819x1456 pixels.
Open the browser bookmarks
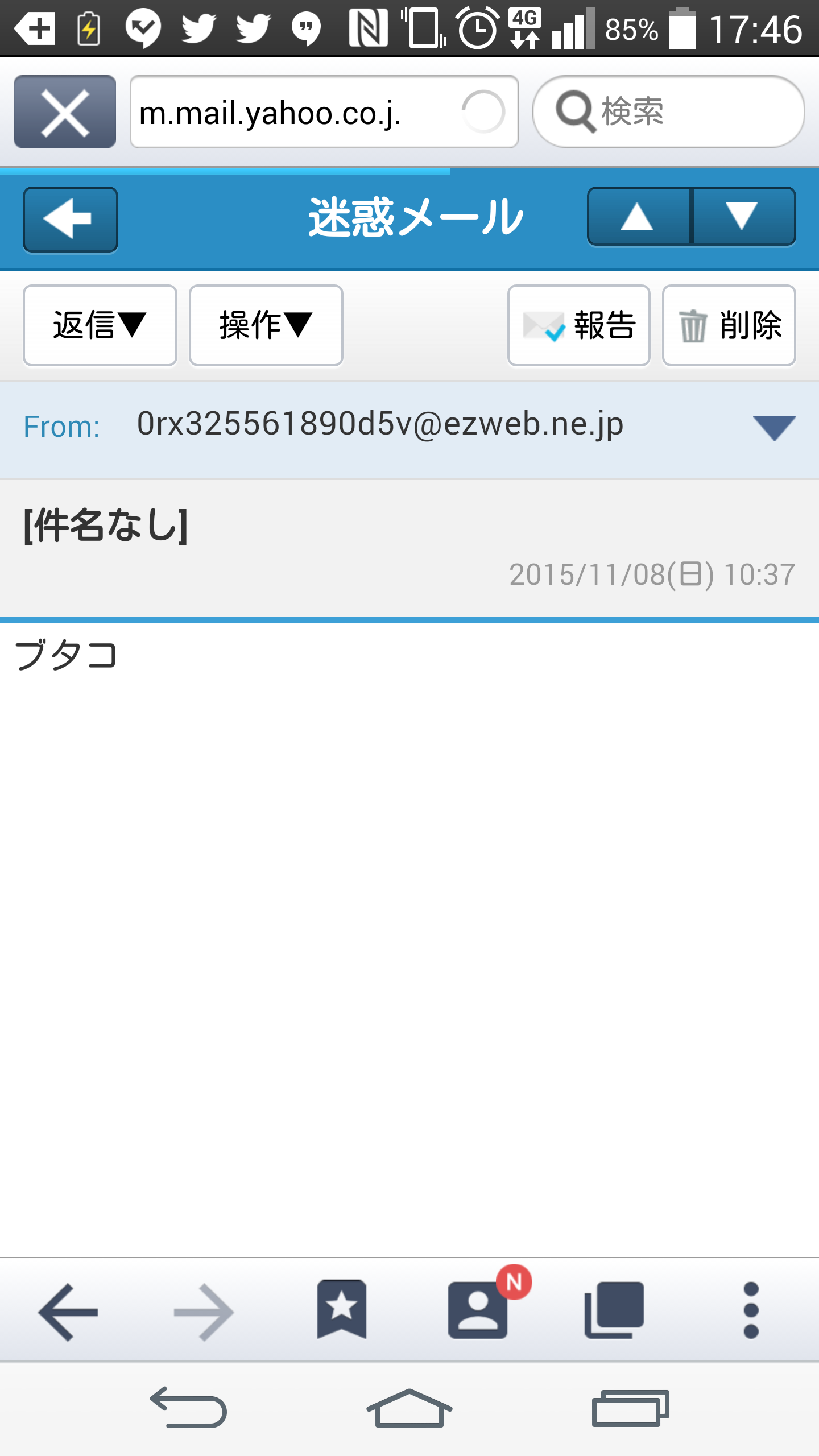[x=341, y=1309]
